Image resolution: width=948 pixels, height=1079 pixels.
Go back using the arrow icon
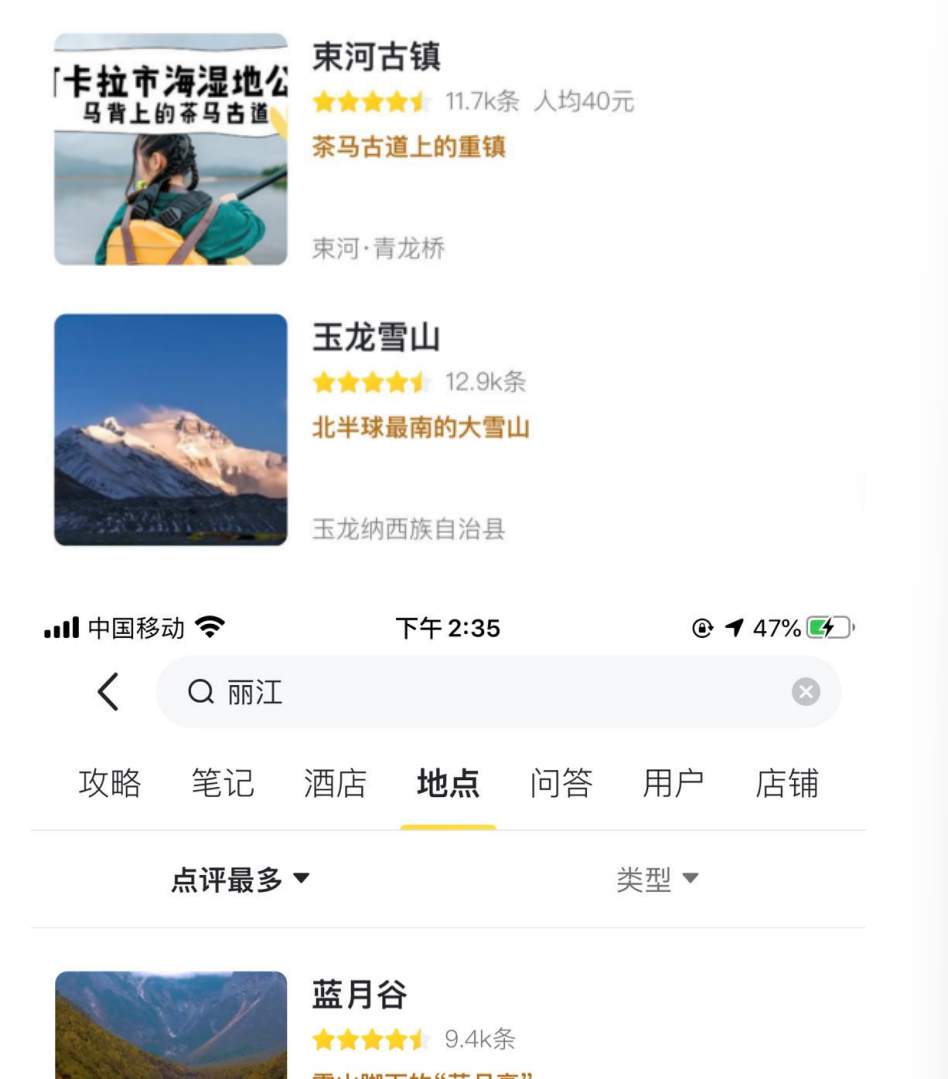(x=108, y=692)
